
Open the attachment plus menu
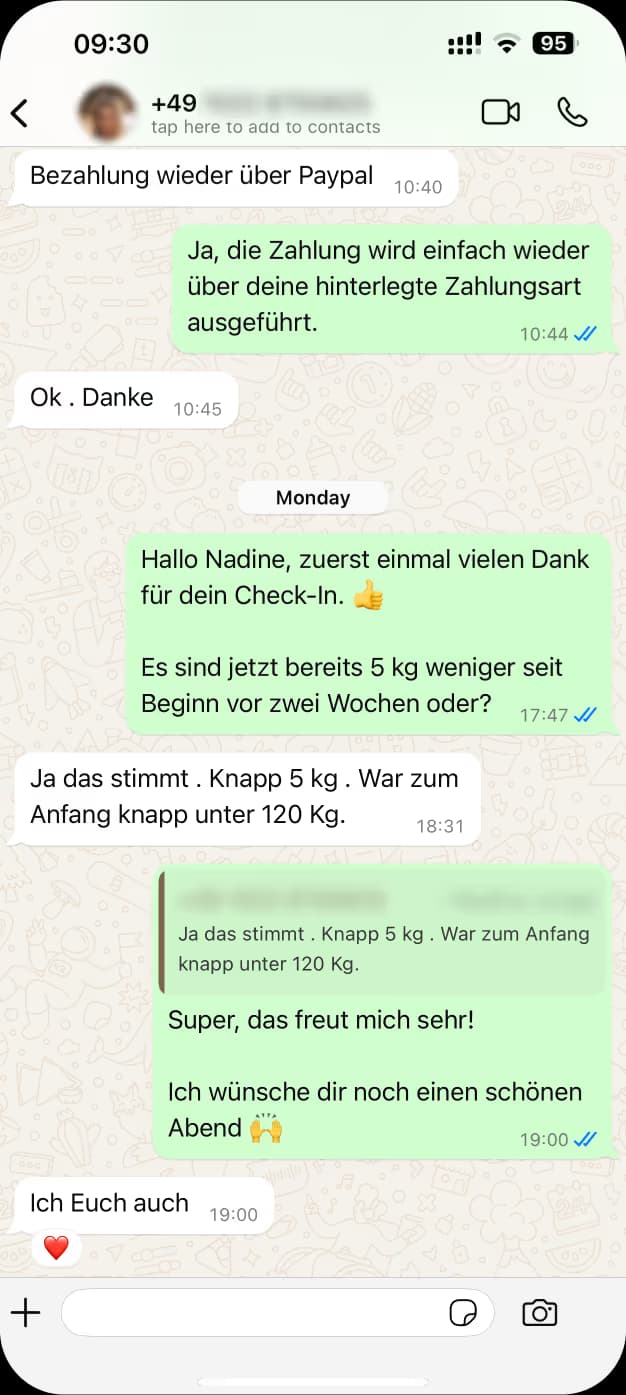tap(25, 1312)
